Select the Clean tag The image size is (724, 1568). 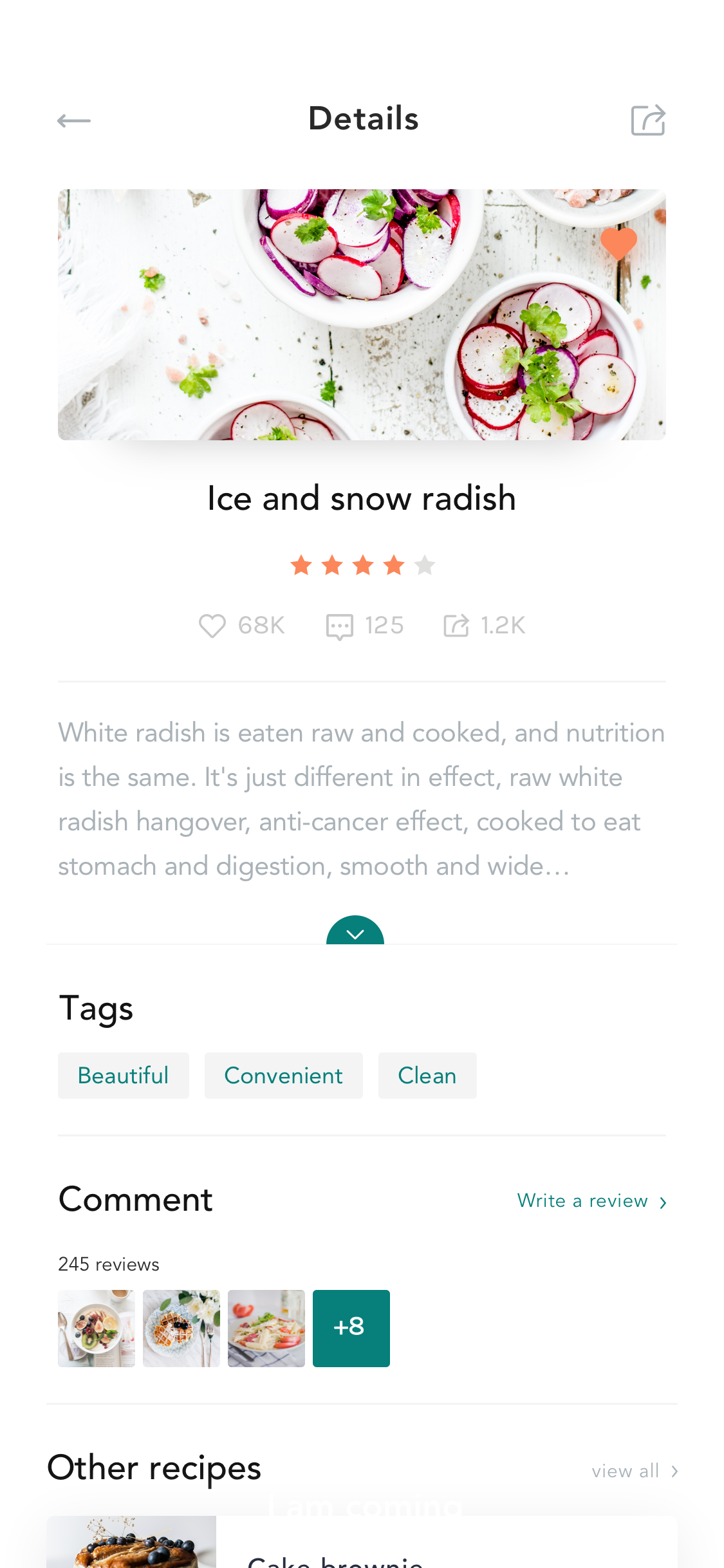click(427, 1076)
